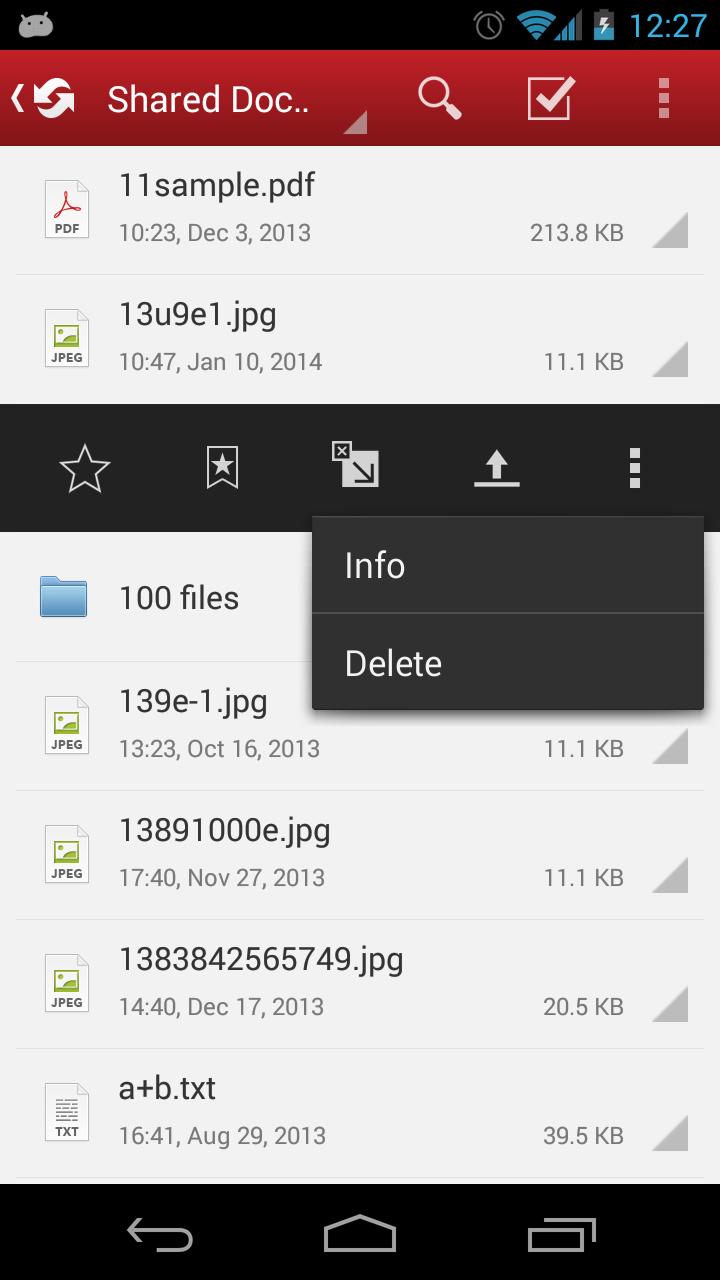The height and width of the screenshot is (1280, 720).
Task: Click the PDF icon next to 11sample.pdf
Action: click(66, 209)
